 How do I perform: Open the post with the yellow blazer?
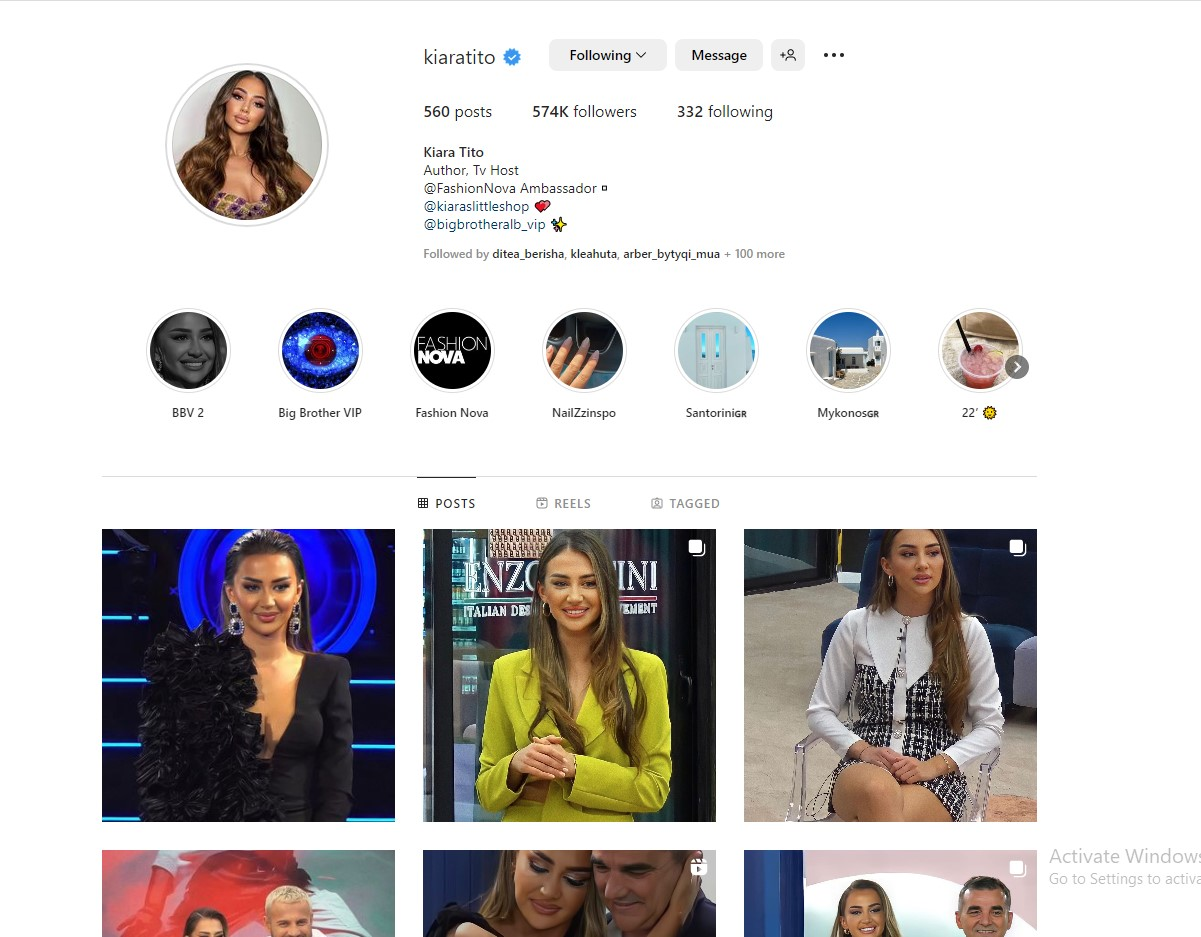click(x=569, y=675)
